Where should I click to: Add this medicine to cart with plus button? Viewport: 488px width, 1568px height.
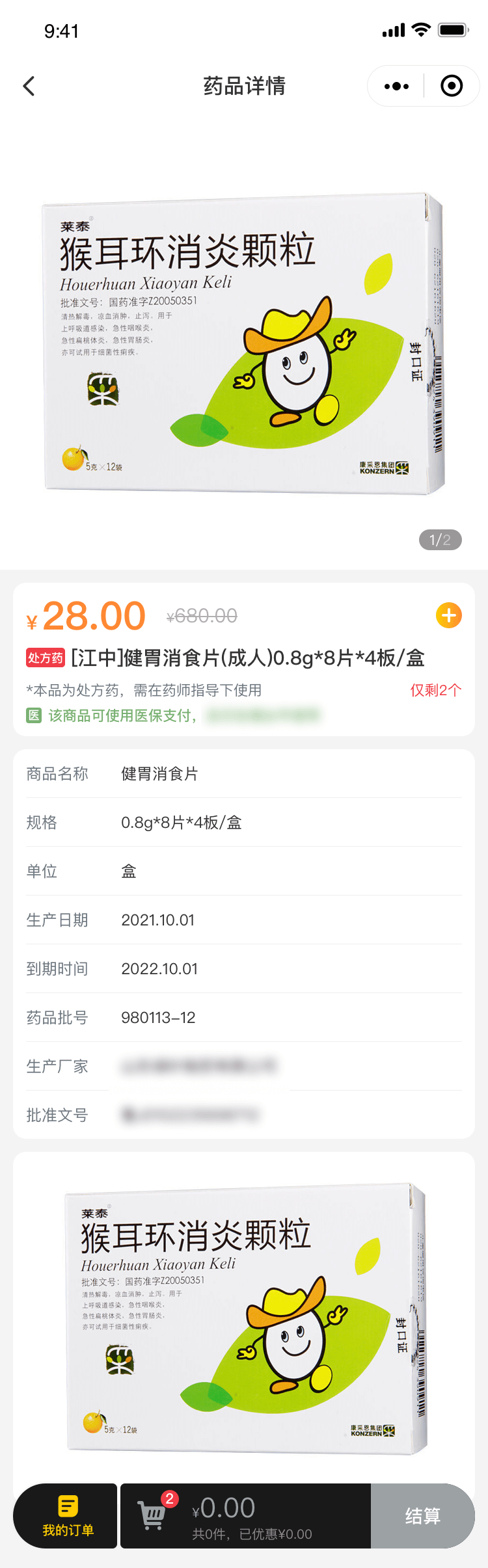pos(448,615)
